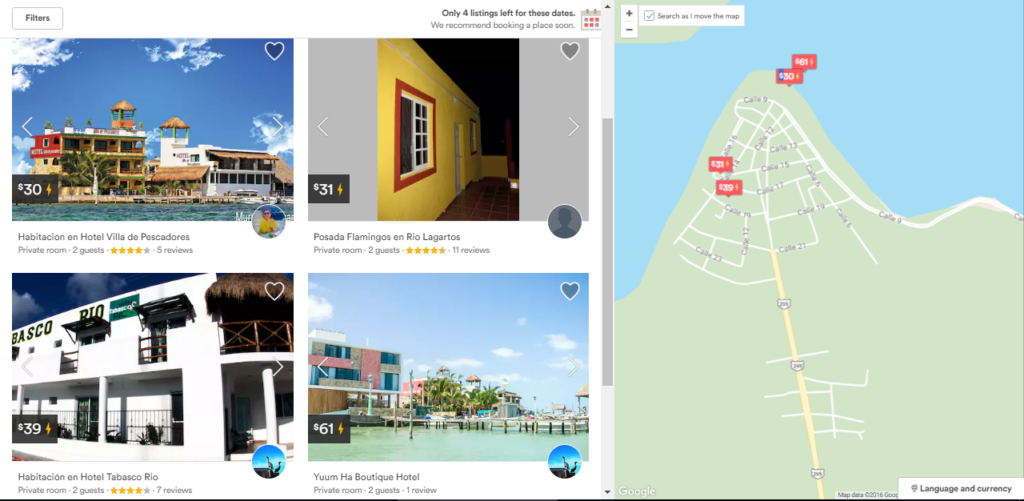Show next photo of Posada Flamingos
Image resolution: width=1024 pixels, height=501 pixels.
click(573, 127)
